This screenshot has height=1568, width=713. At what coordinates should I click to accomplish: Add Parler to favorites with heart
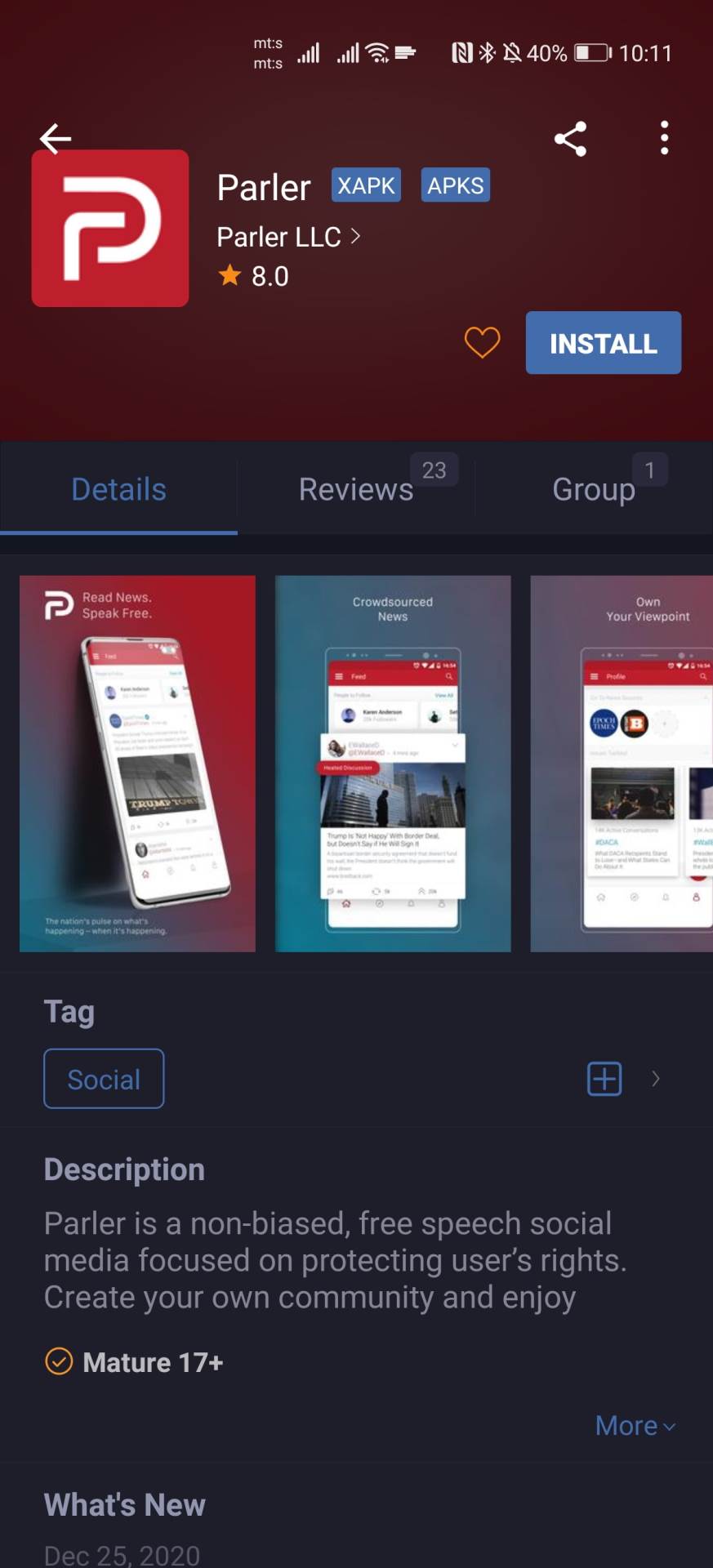pyautogui.click(x=482, y=342)
